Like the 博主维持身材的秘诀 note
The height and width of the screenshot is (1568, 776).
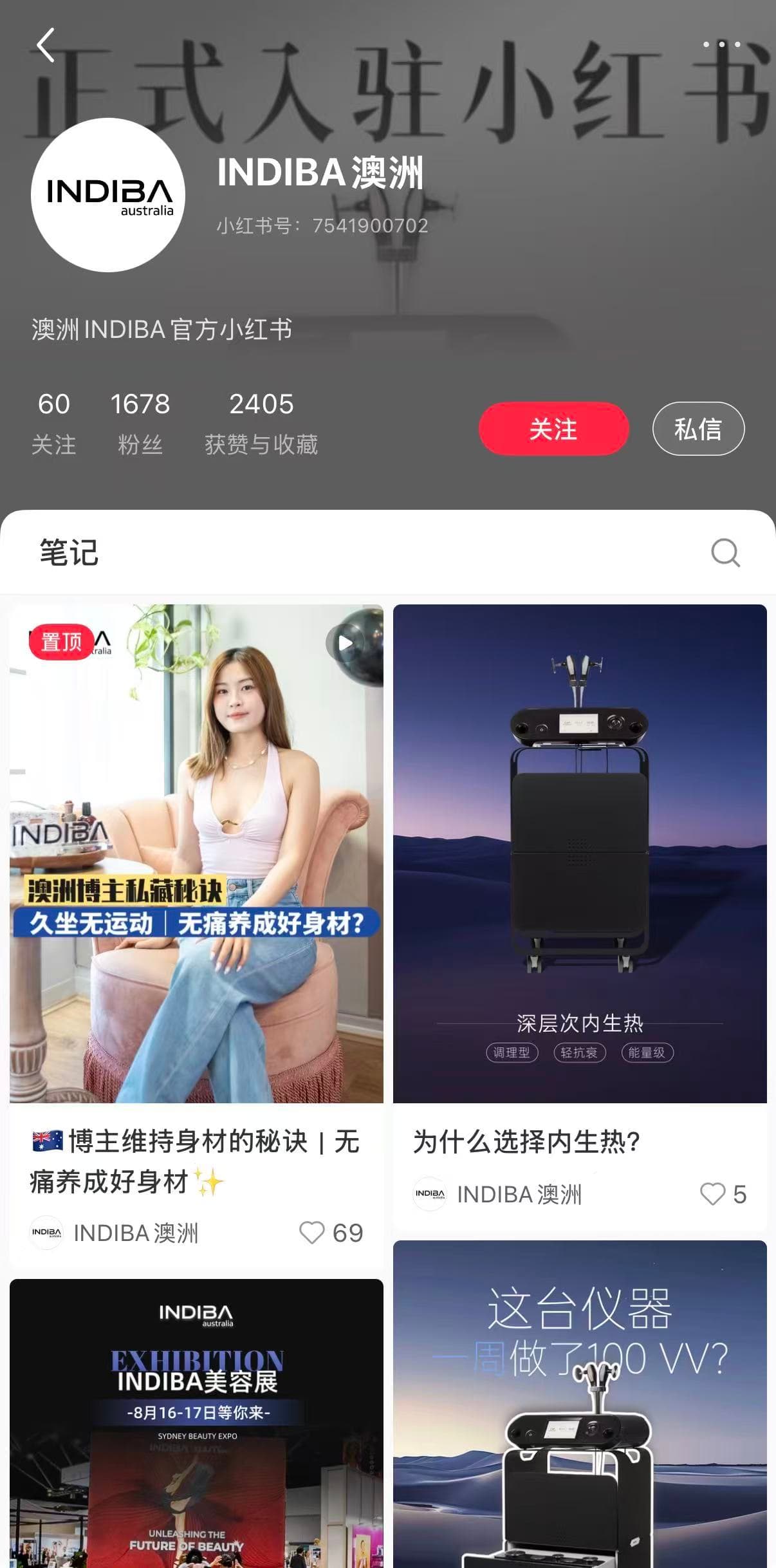(x=312, y=1233)
